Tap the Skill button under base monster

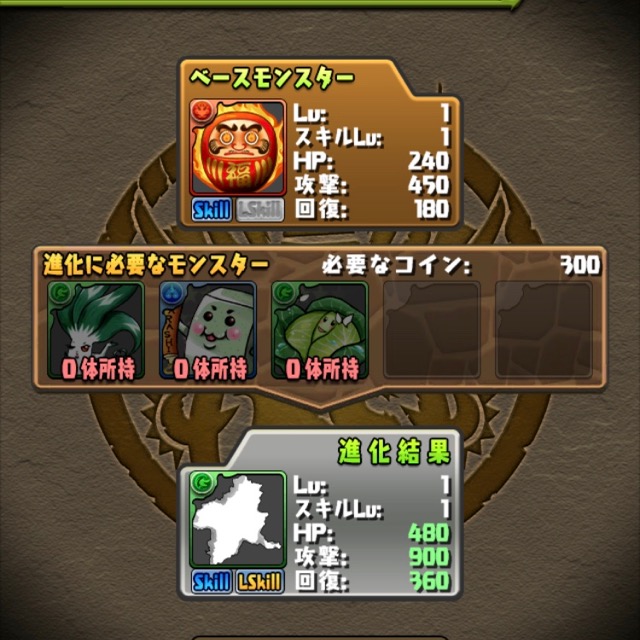(x=213, y=210)
